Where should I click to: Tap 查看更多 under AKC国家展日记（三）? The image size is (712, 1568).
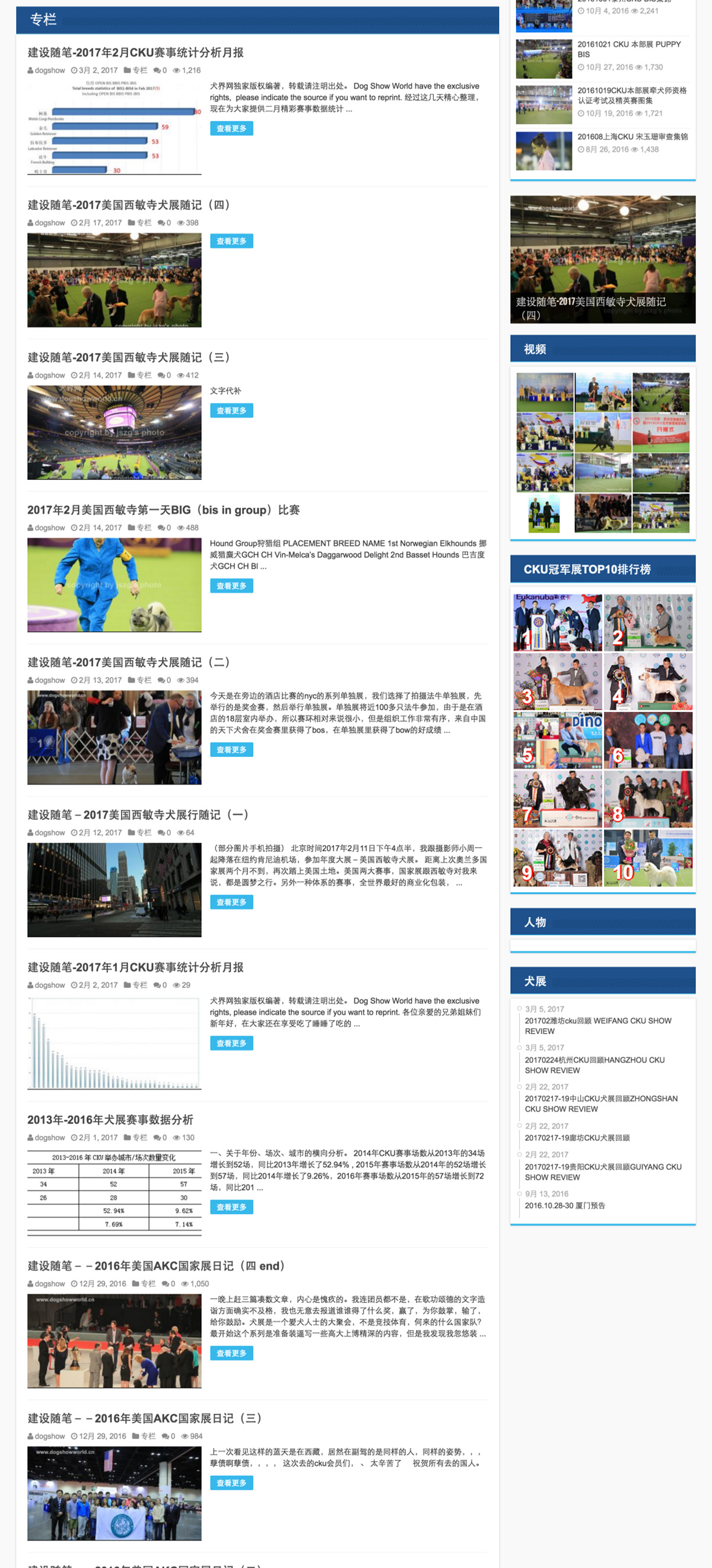tap(231, 1483)
